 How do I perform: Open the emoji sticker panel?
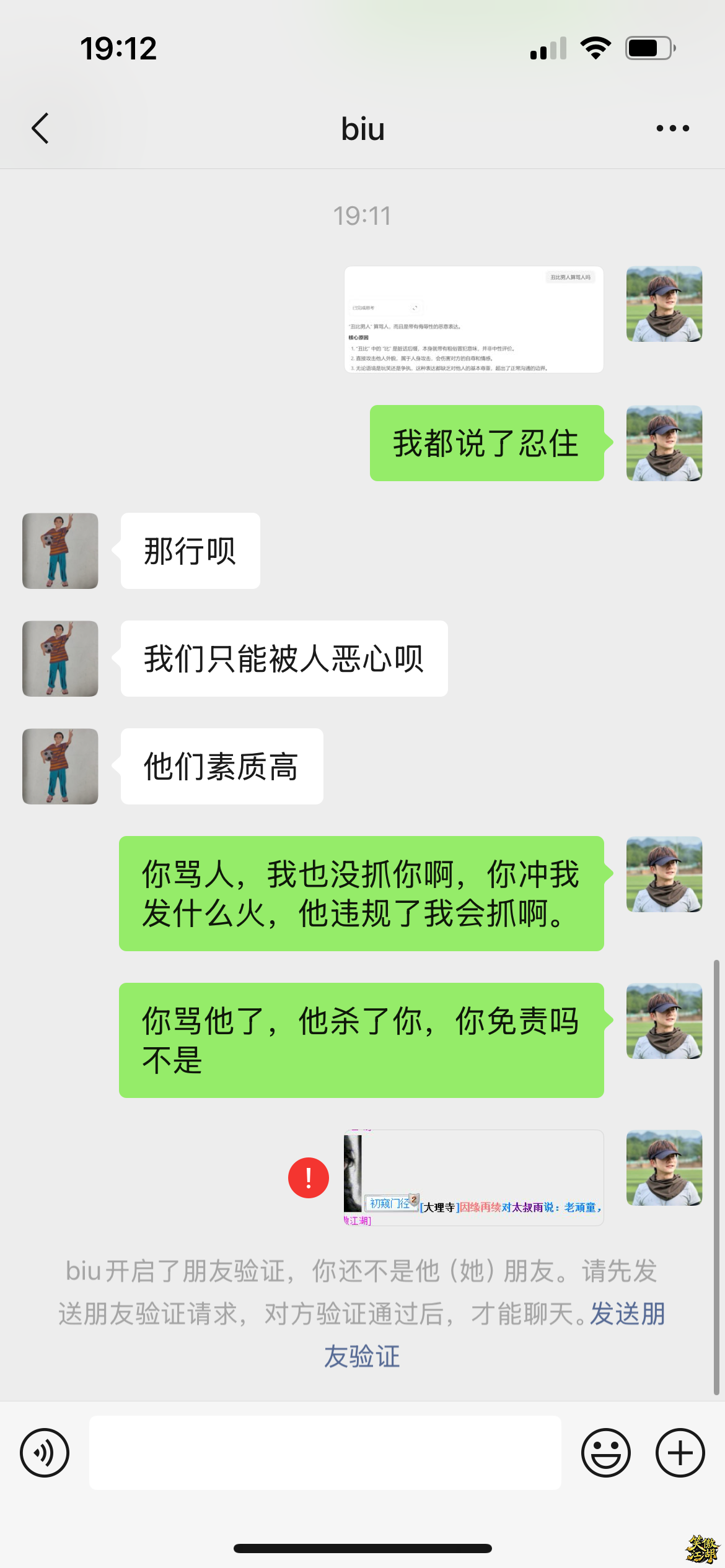(x=605, y=1453)
